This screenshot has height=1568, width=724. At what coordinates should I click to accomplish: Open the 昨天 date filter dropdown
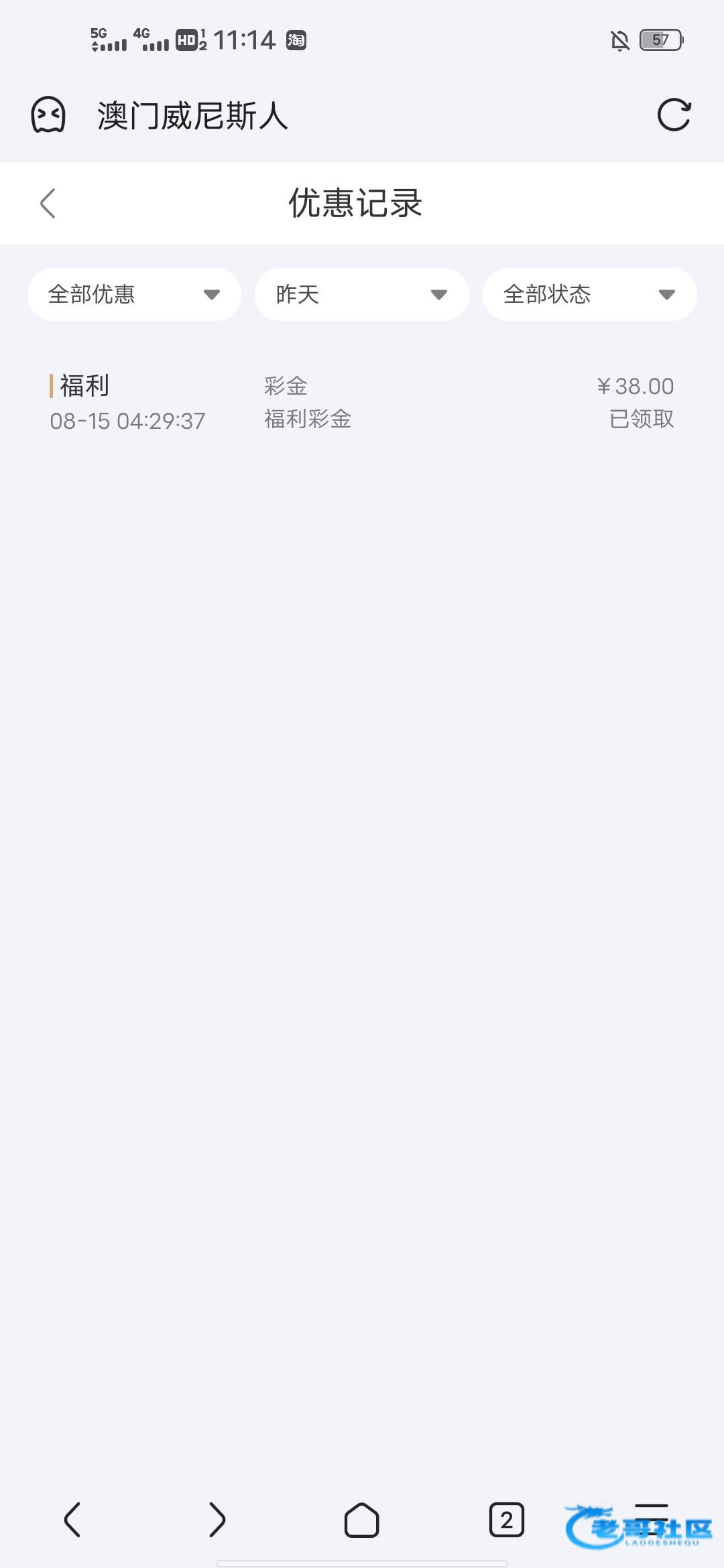(362, 294)
